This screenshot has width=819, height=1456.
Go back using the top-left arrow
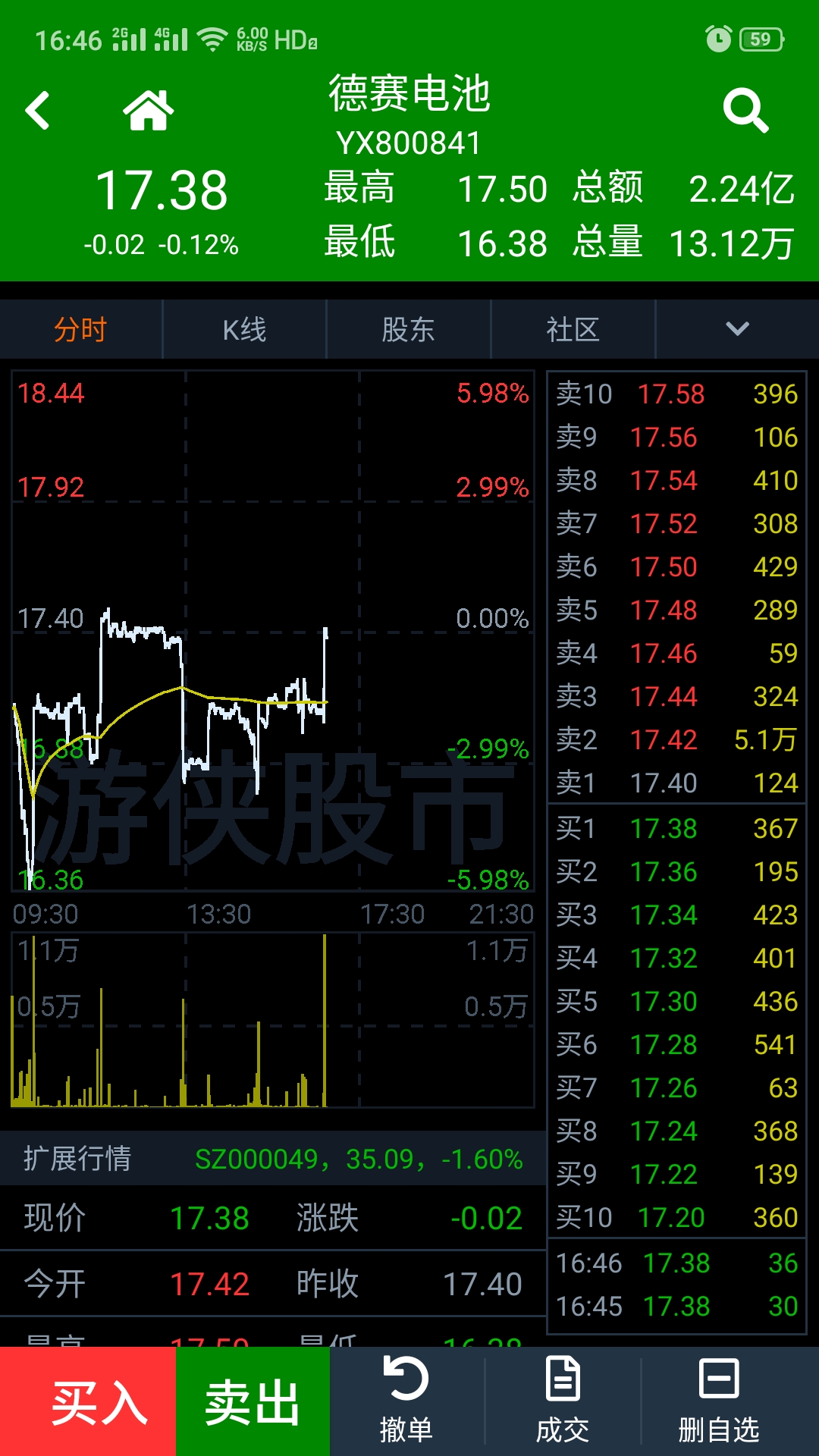point(38,111)
